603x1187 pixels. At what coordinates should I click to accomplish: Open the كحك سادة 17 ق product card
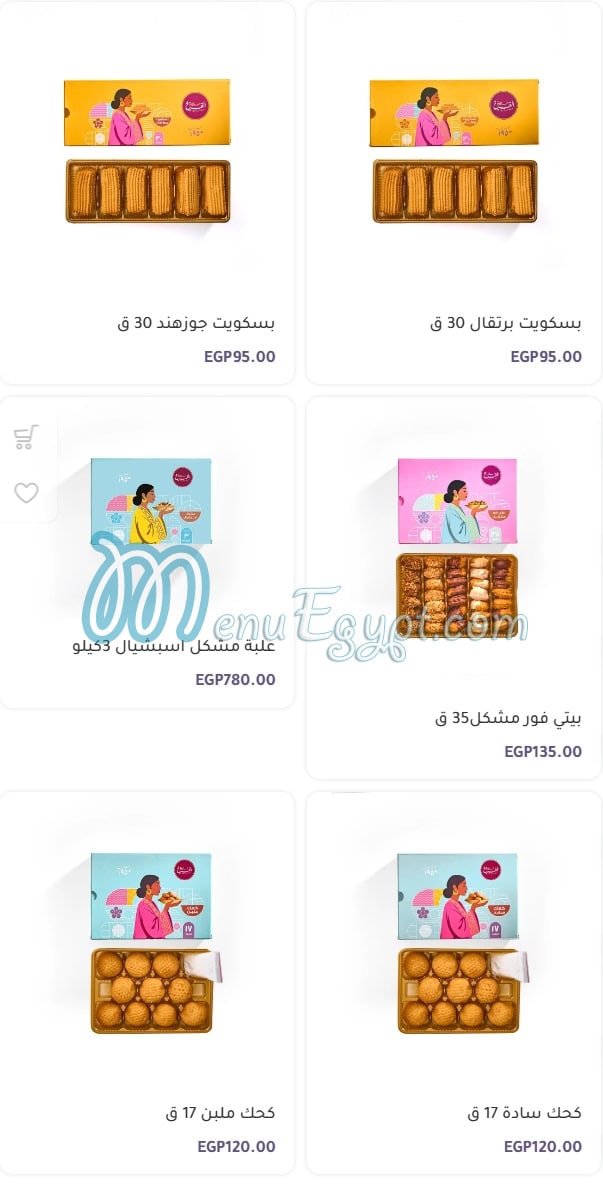453,980
